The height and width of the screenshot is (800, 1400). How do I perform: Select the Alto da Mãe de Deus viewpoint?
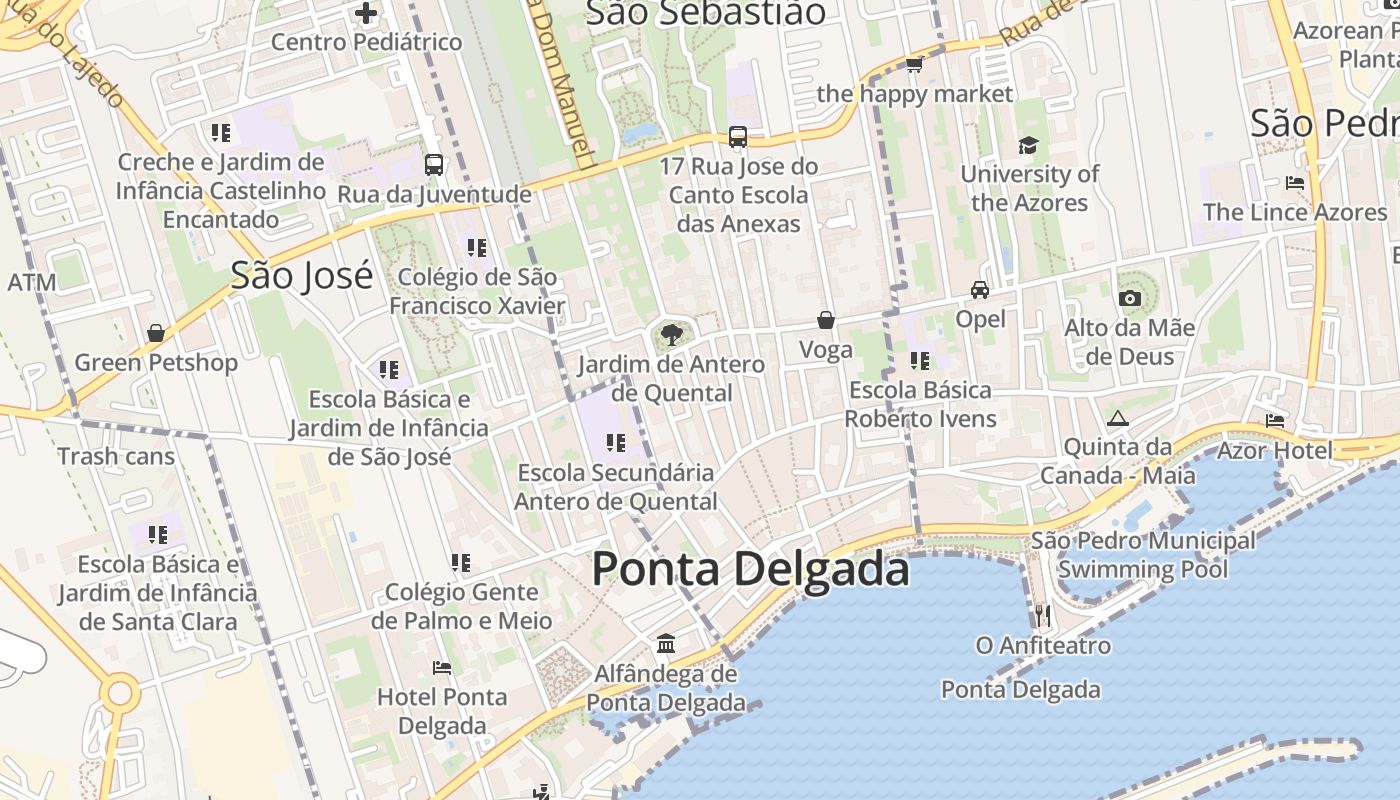click(x=1130, y=298)
